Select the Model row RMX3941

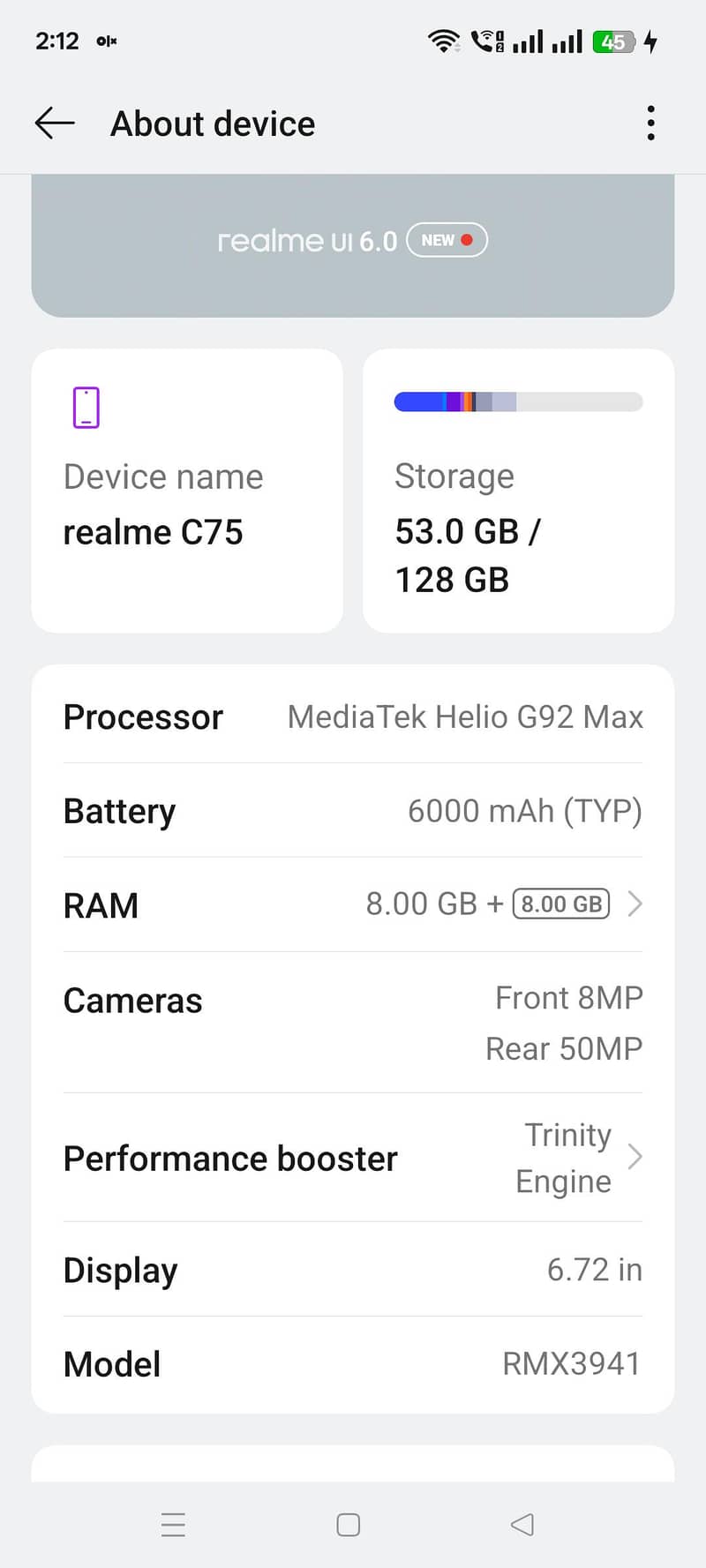352,1363
